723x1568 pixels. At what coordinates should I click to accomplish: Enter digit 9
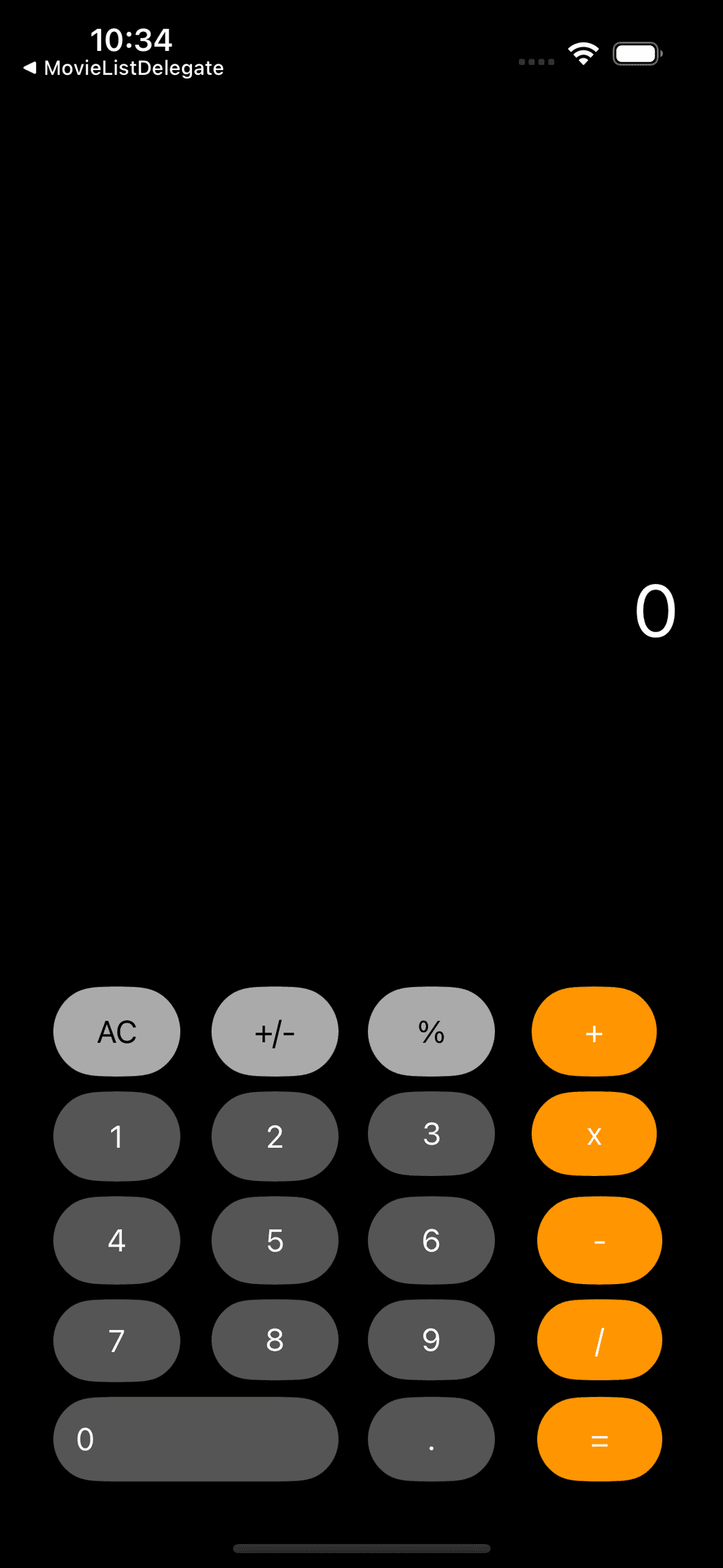[431, 1340]
